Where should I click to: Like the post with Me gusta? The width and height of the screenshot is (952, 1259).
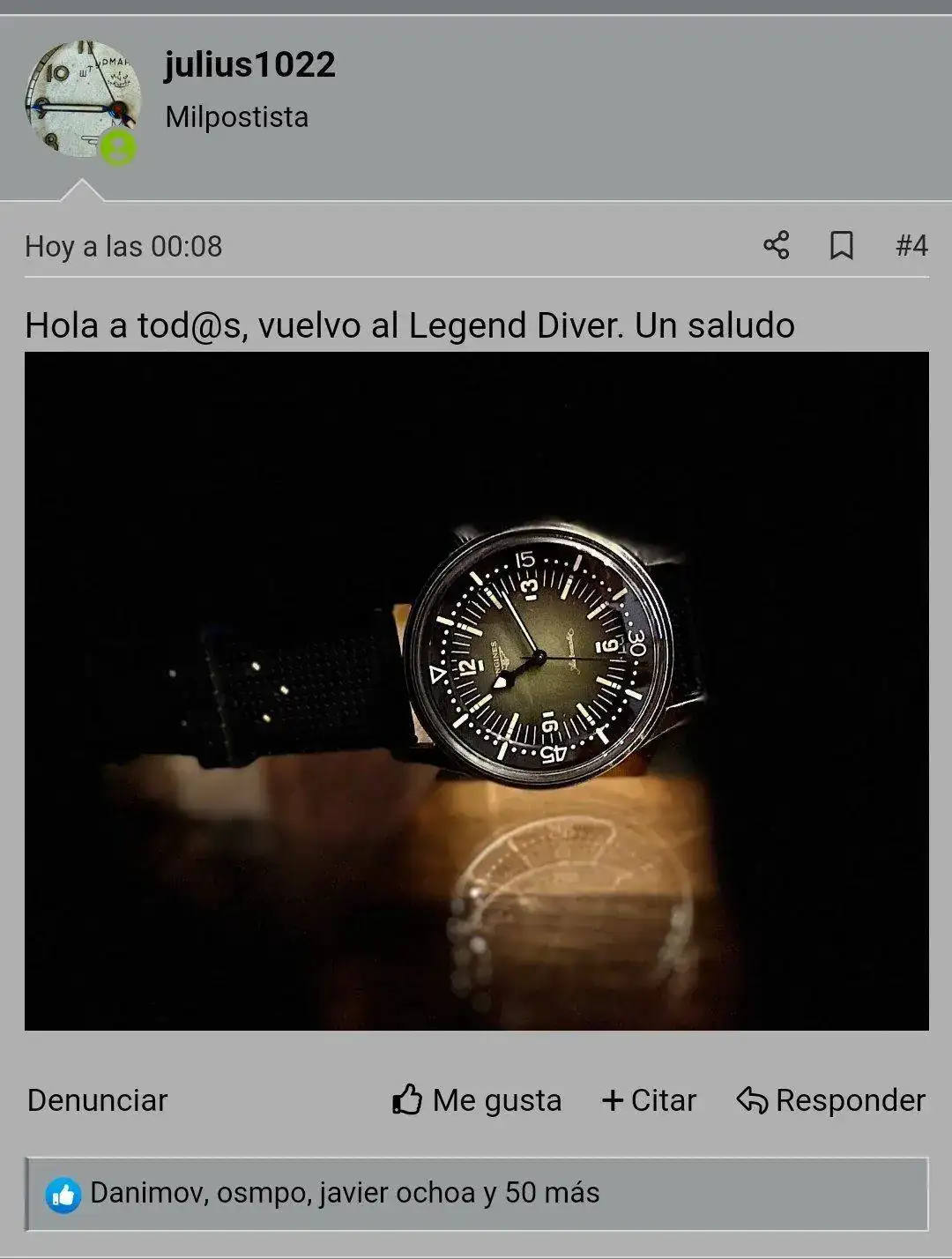point(477,1100)
